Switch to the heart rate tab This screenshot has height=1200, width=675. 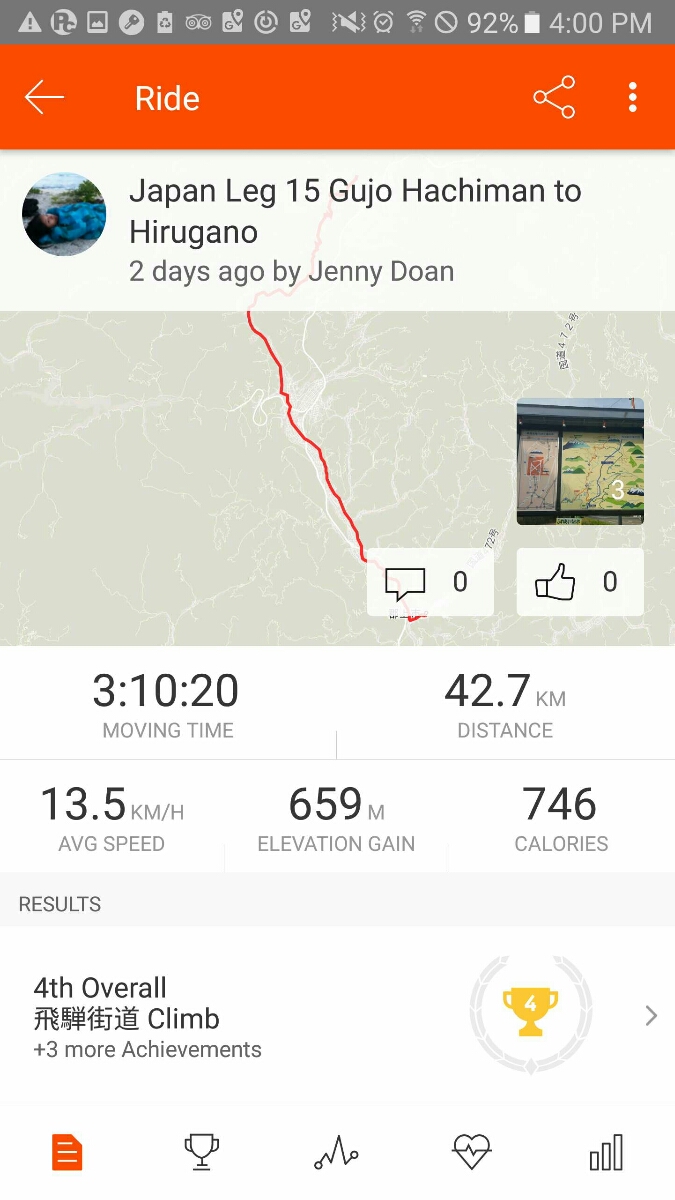tap(471, 1153)
